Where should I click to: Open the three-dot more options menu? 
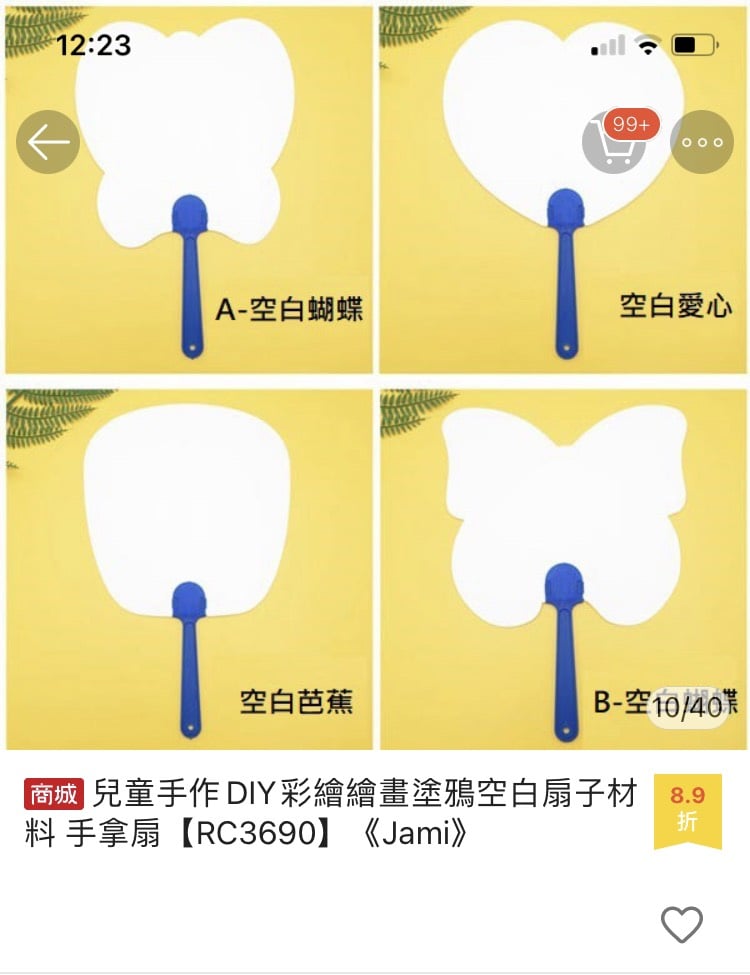702,142
